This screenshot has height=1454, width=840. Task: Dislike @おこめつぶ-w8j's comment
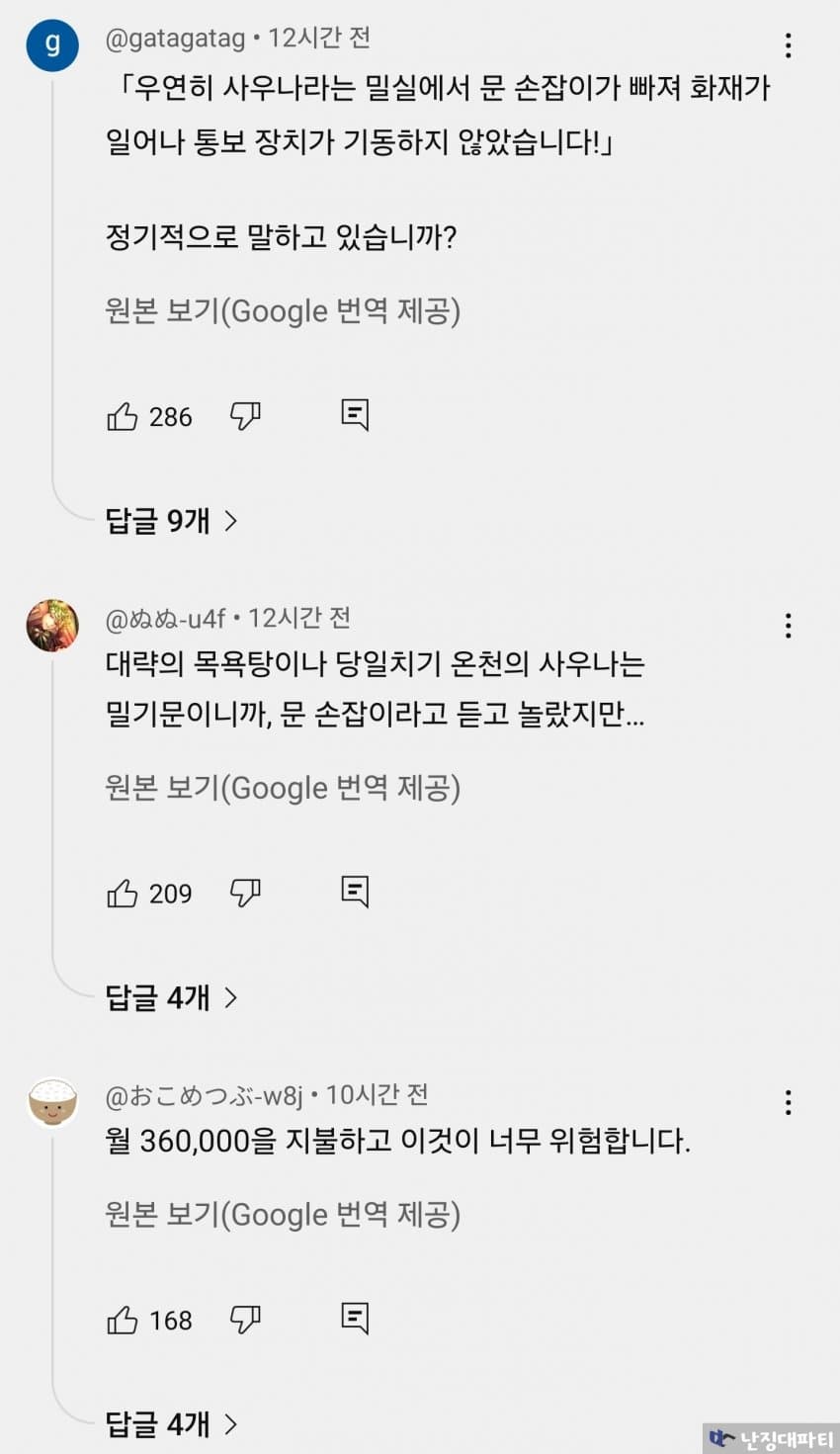pos(245,1321)
